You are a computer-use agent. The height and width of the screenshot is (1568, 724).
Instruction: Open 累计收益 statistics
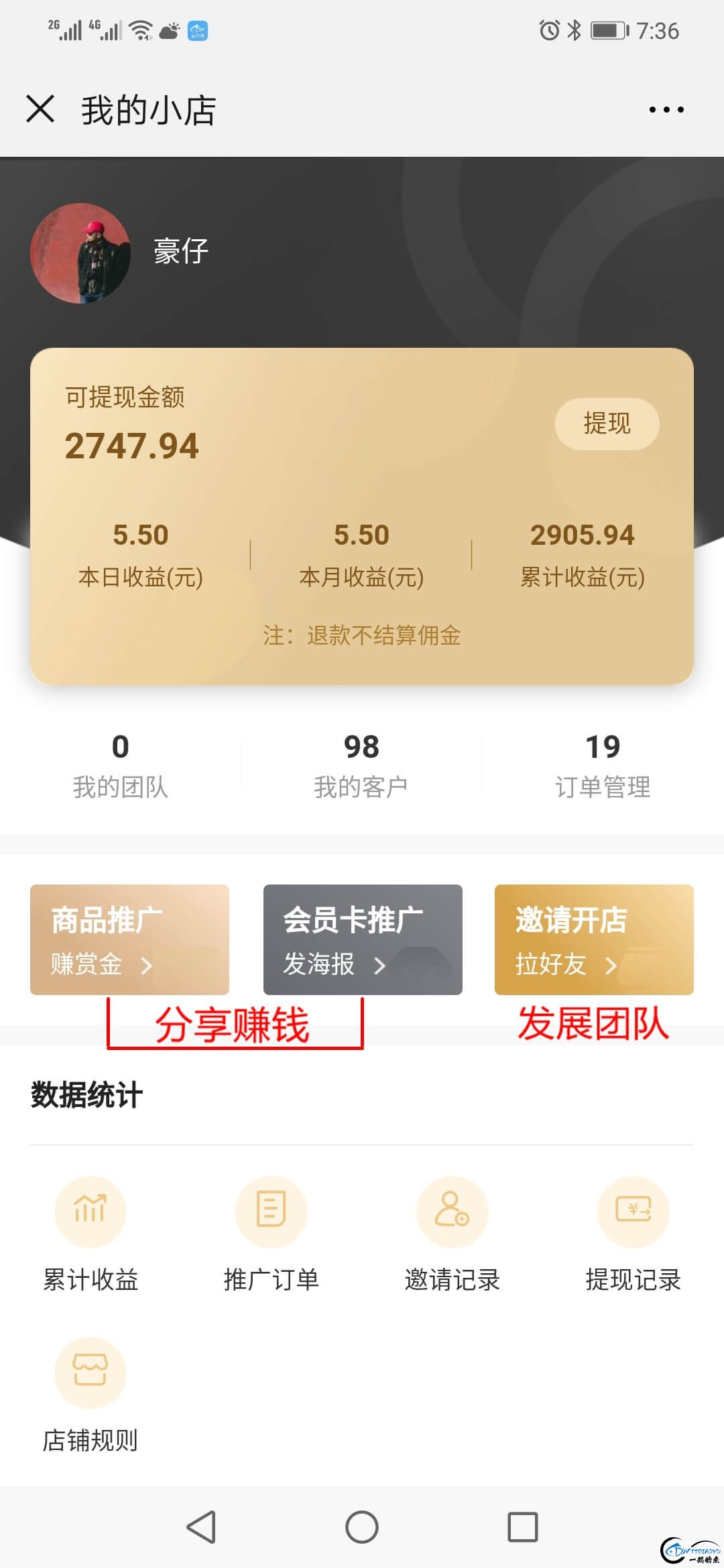click(90, 1233)
